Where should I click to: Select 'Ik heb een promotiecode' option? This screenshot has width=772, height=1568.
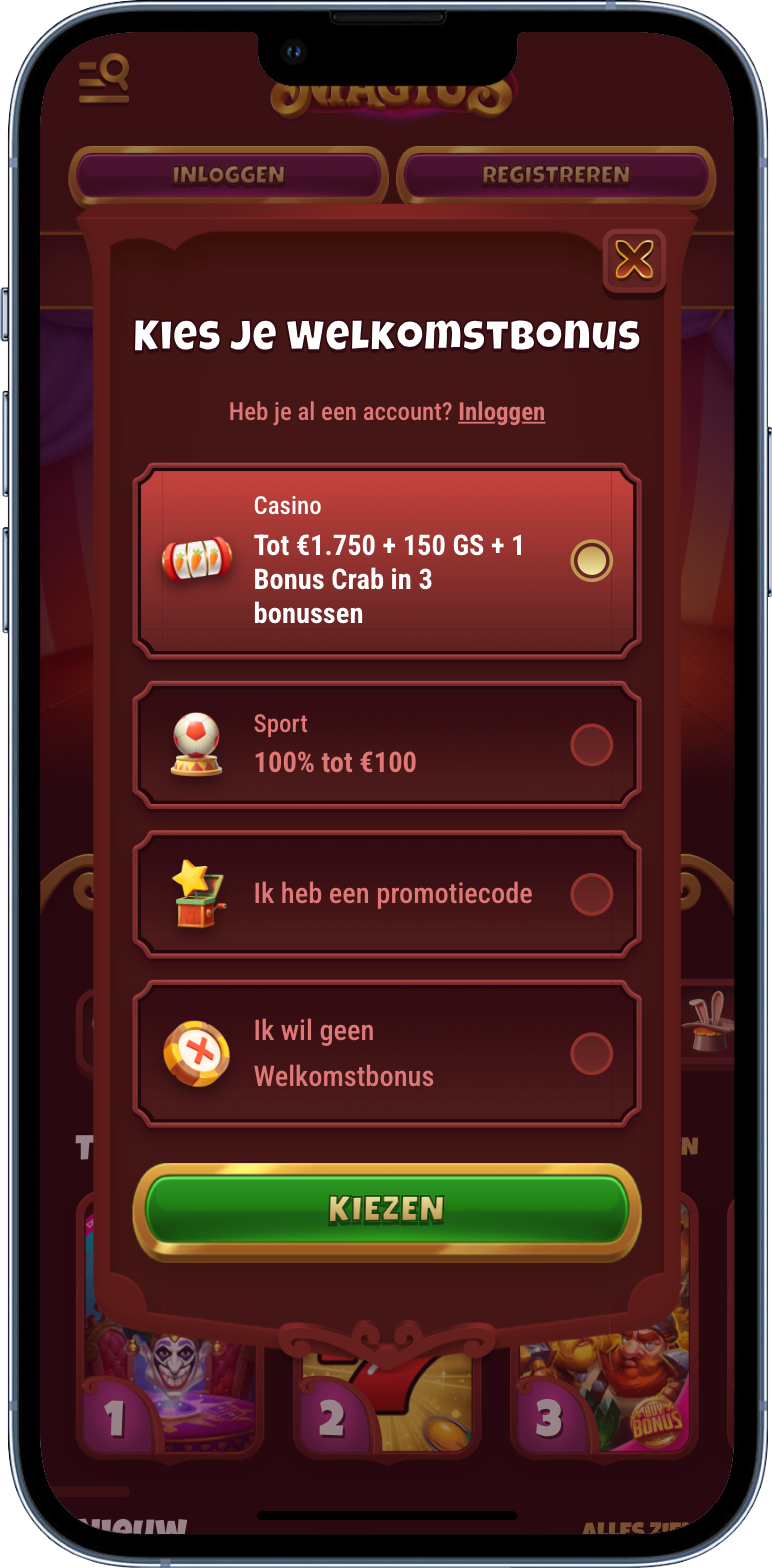(x=590, y=894)
